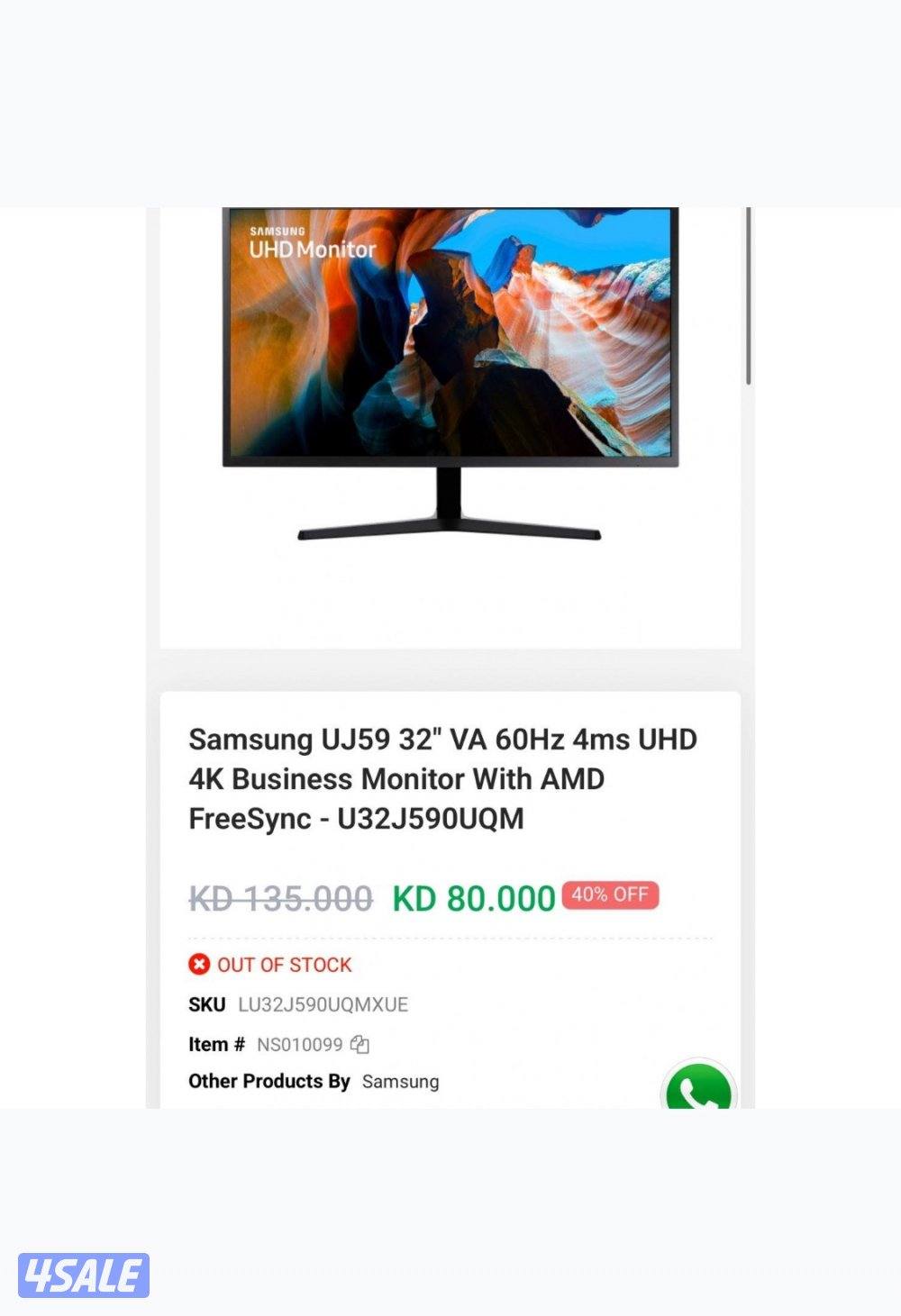Open the Samsung brand link
Viewport: 901px width, 1316px height.
(x=400, y=1081)
